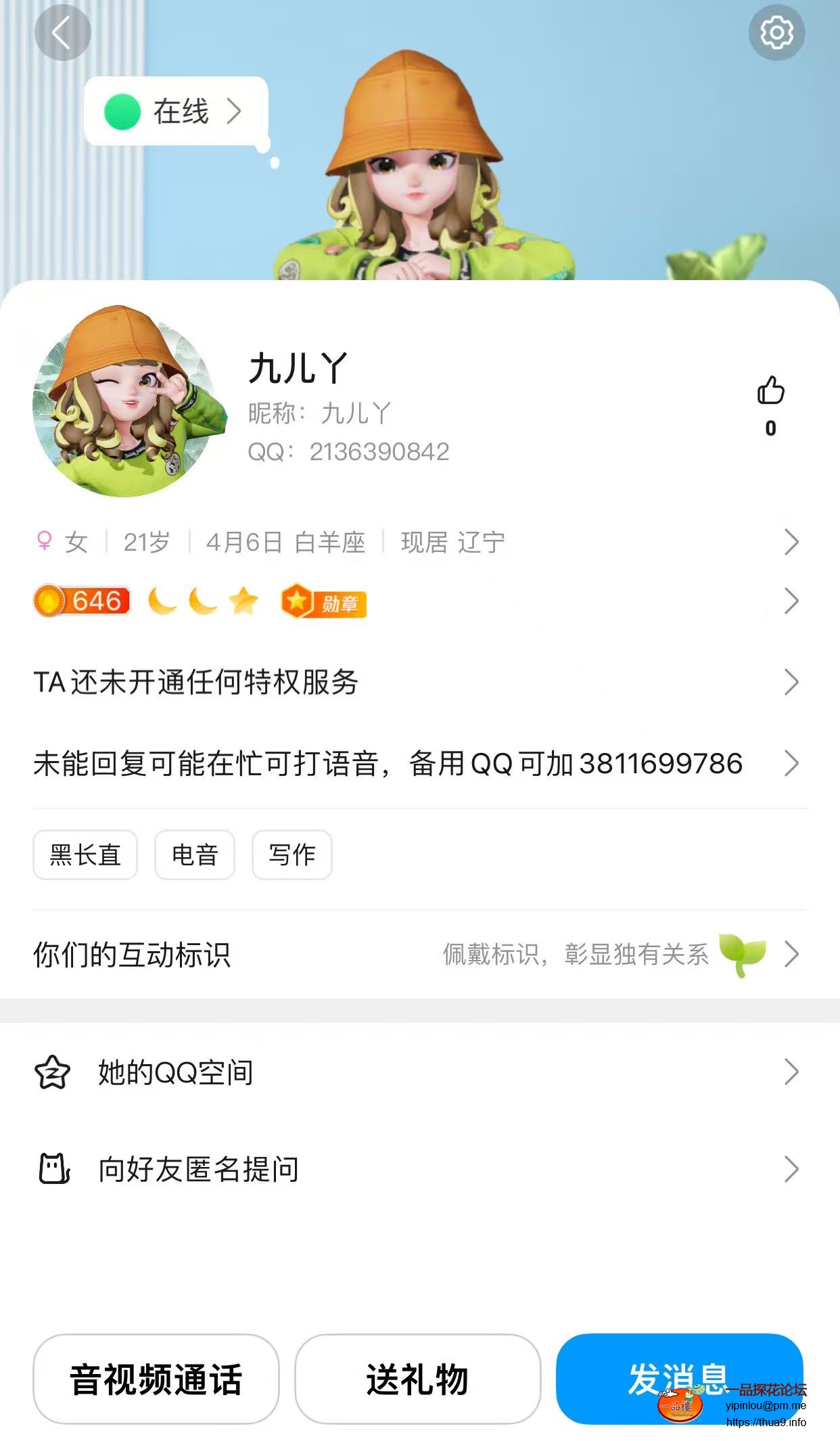Expand the signature mentioning 备用QQ
Viewport: 840px width, 1441px height.
[x=419, y=764]
